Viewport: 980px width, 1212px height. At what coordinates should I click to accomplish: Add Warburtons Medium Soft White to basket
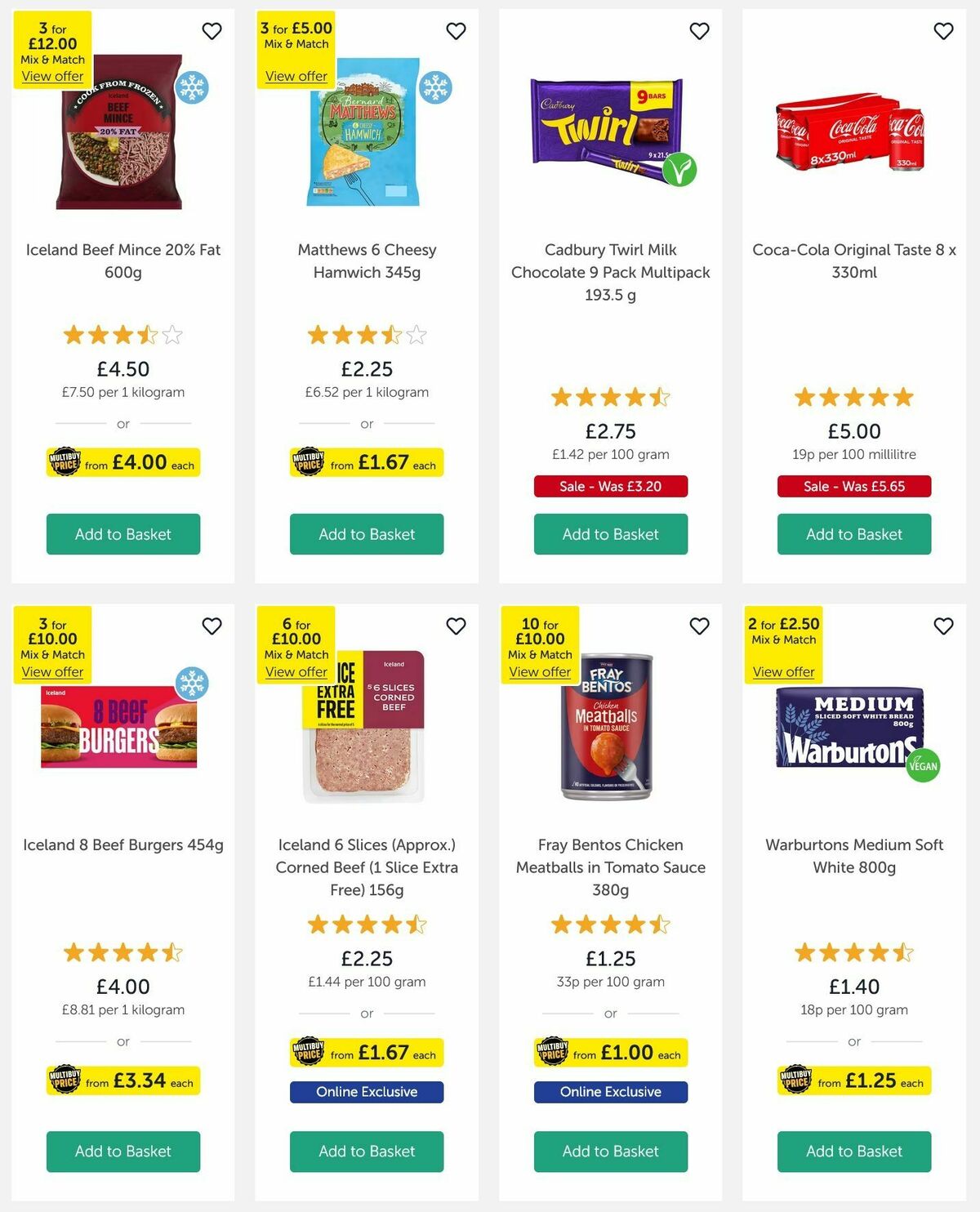pyautogui.click(x=853, y=1152)
